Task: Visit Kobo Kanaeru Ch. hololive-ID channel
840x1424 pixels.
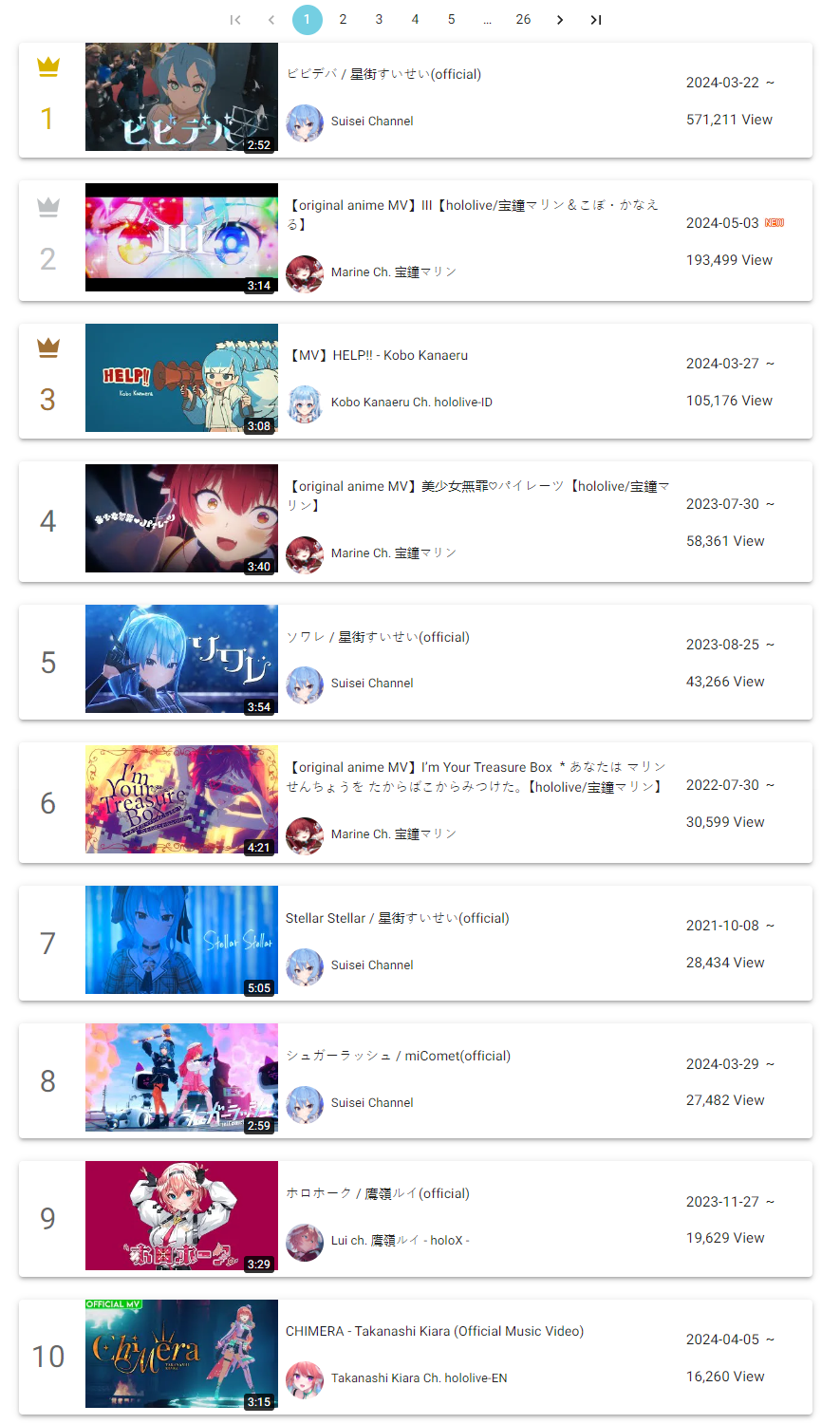Action: point(411,402)
